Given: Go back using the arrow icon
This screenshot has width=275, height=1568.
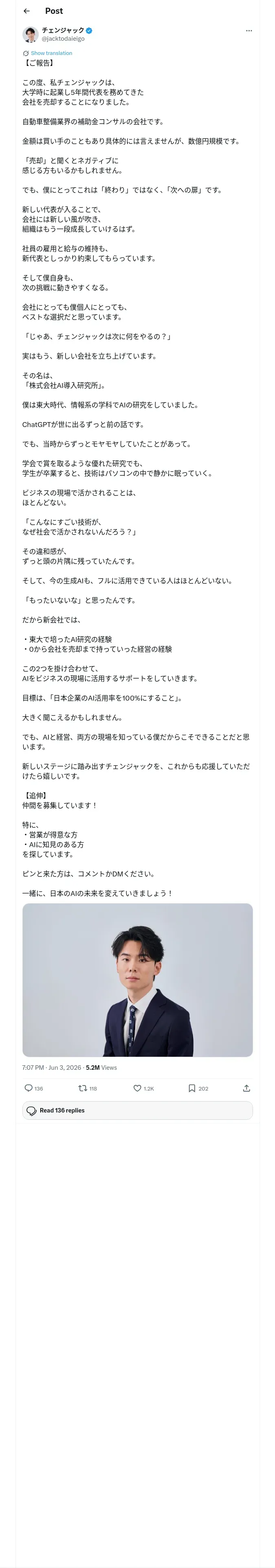Looking at the screenshot, I should point(26,11).
